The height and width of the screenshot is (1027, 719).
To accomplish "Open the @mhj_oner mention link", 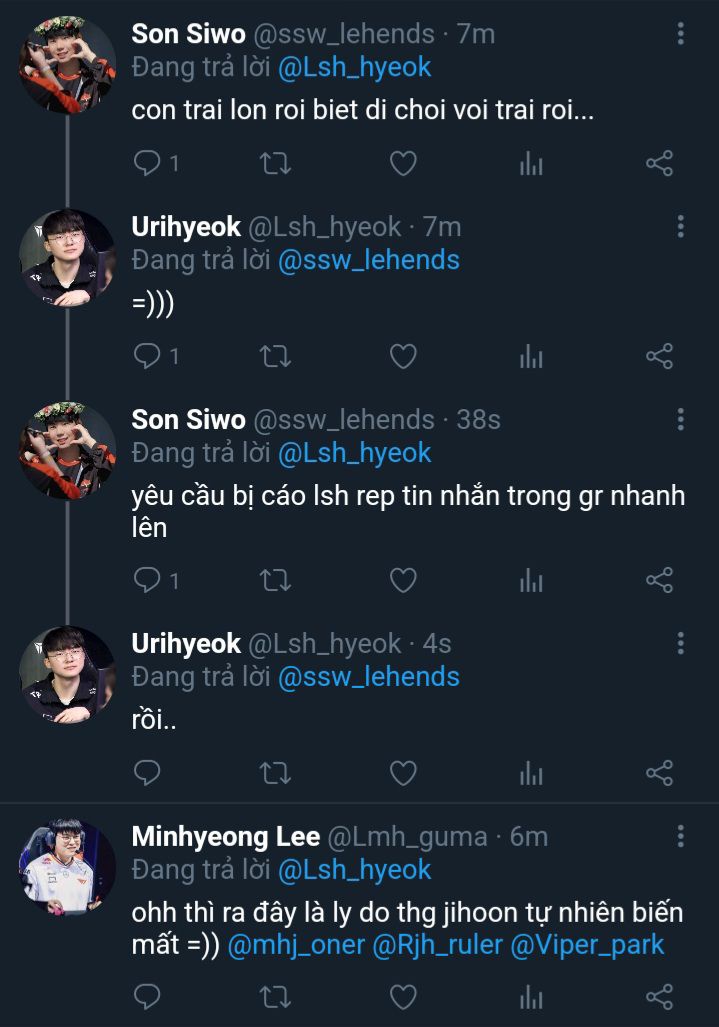I will coord(296,944).
